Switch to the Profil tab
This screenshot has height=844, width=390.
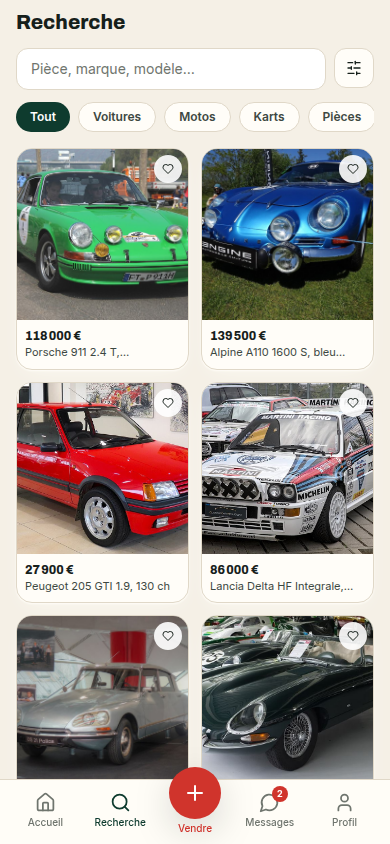click(x=344, y=810)
